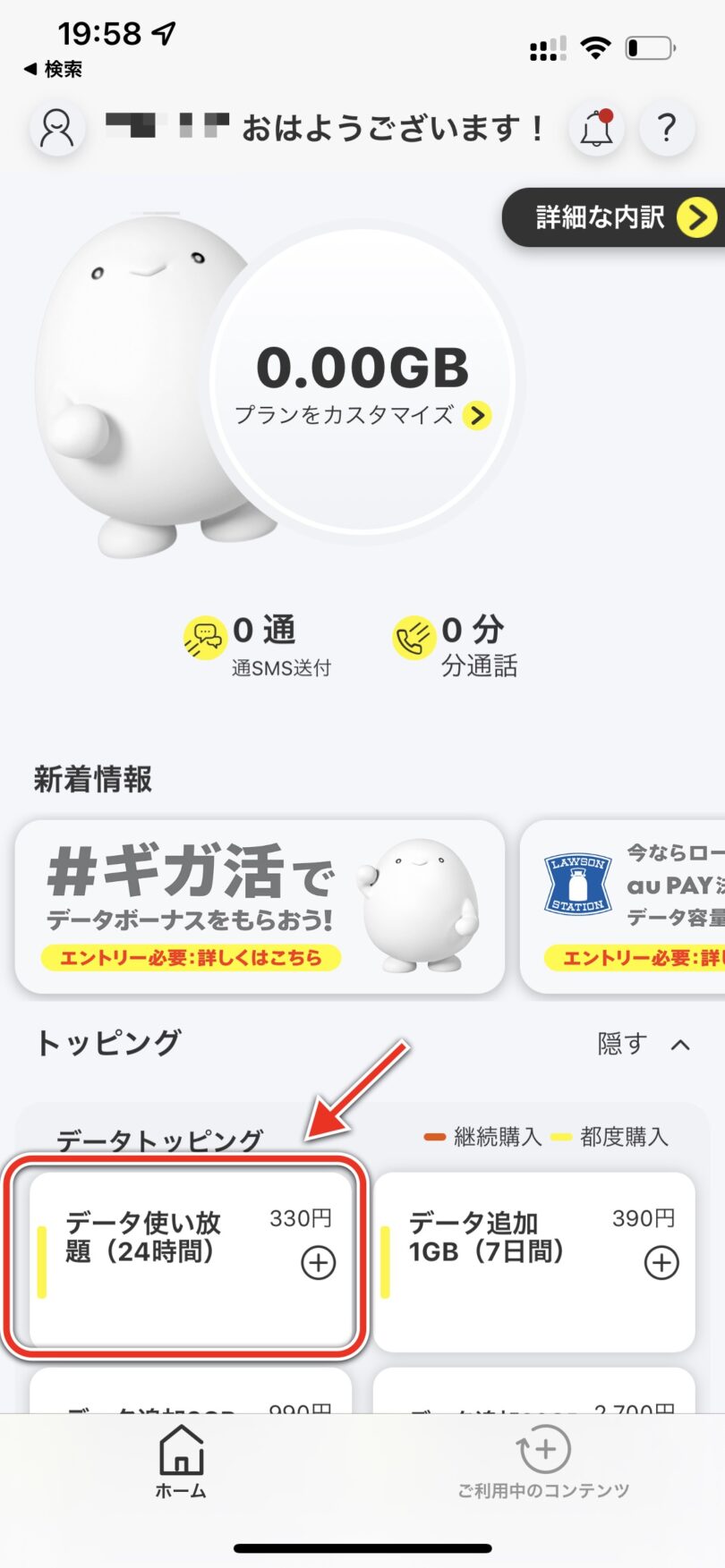Switch to ご利用中のコンテンツ tab
The height and width of the screenshot is (1568, 725).
(543, 1460)
